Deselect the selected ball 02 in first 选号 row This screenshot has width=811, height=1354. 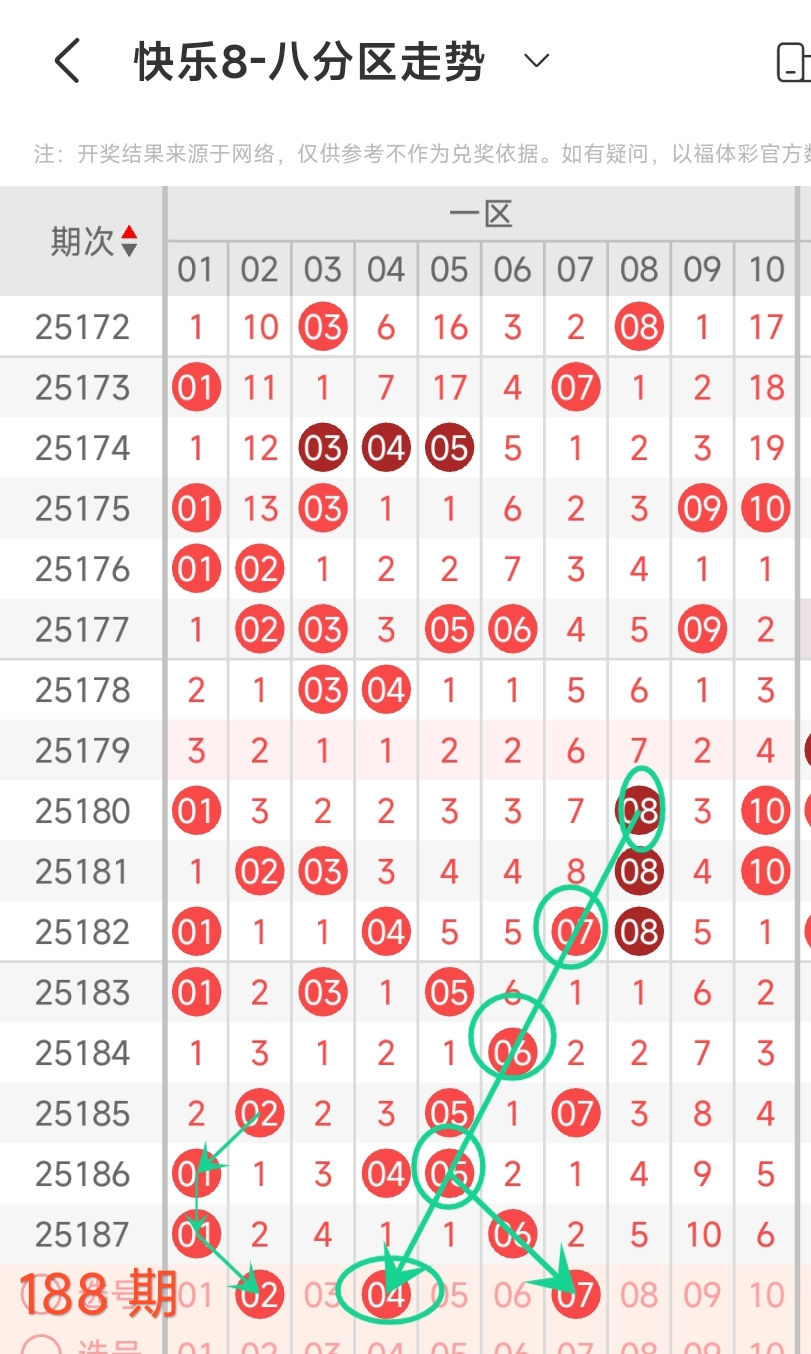(260, 1295)
